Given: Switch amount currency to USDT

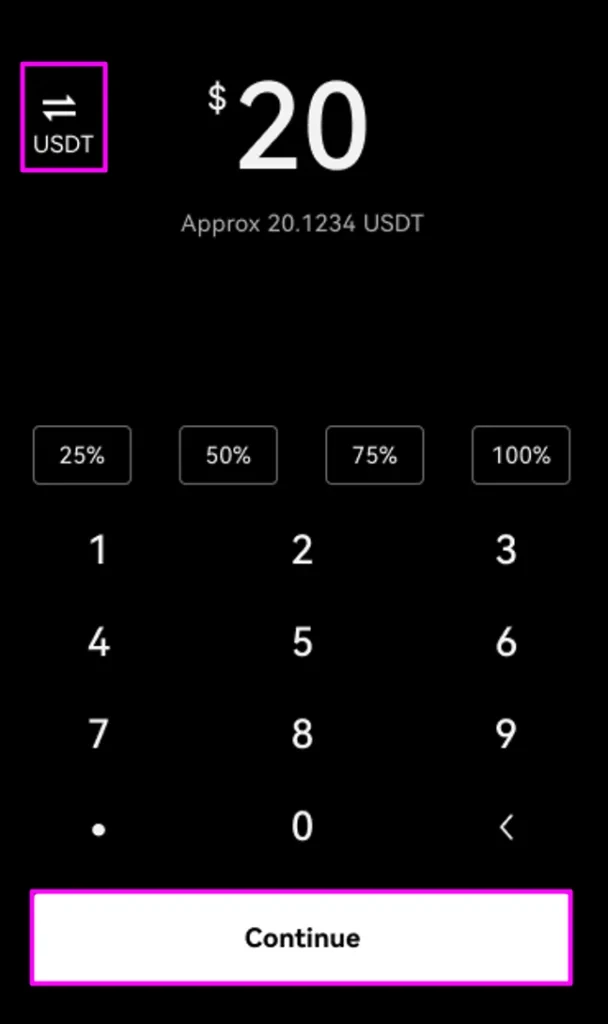Looking at the screenshot, I should [x=63, y=118].
